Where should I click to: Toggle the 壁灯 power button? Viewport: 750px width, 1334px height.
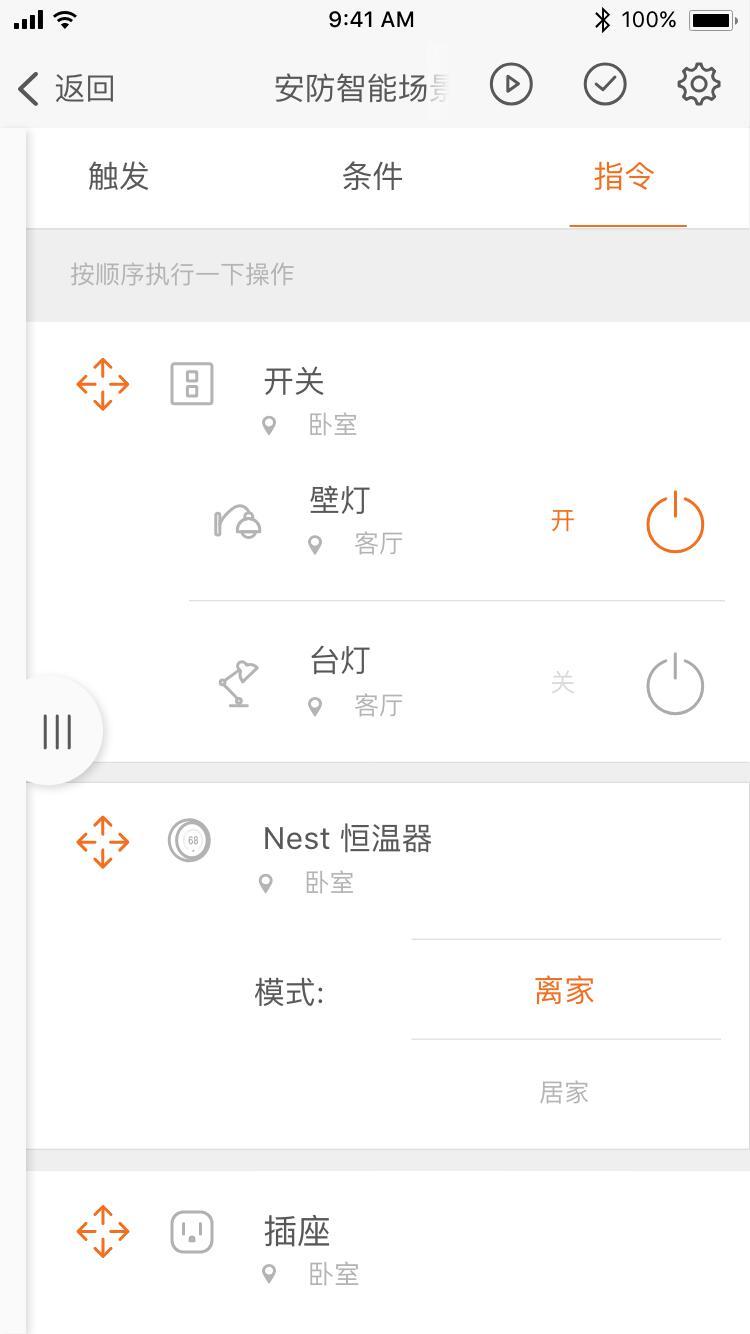pyautogui.click(x=675, y=523)
